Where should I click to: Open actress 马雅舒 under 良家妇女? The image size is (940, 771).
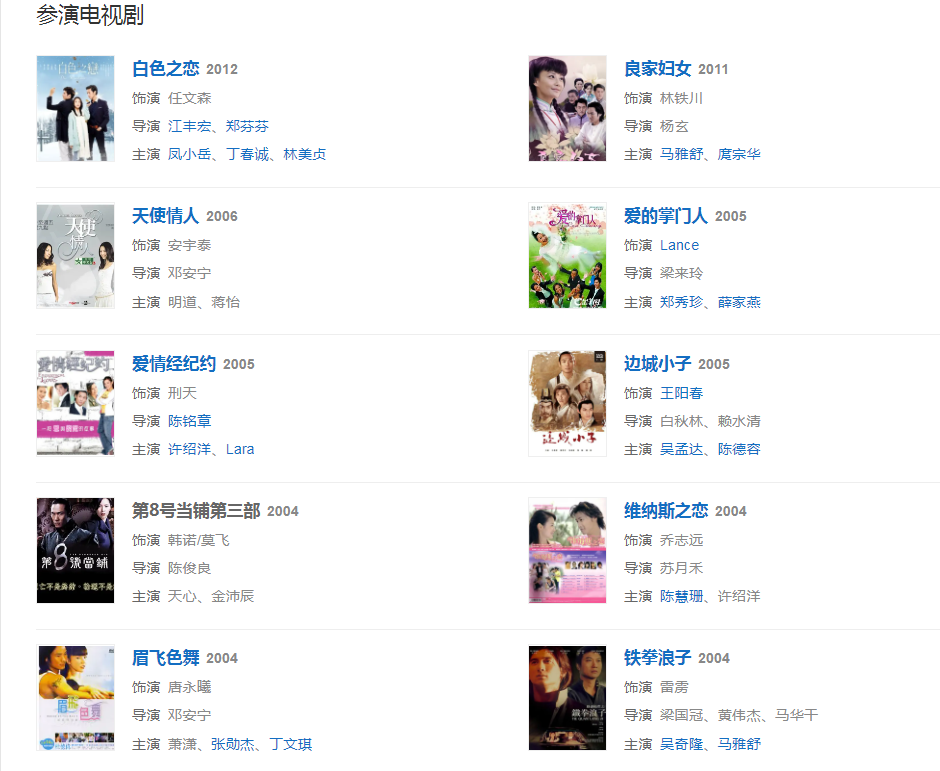(681, 154)
